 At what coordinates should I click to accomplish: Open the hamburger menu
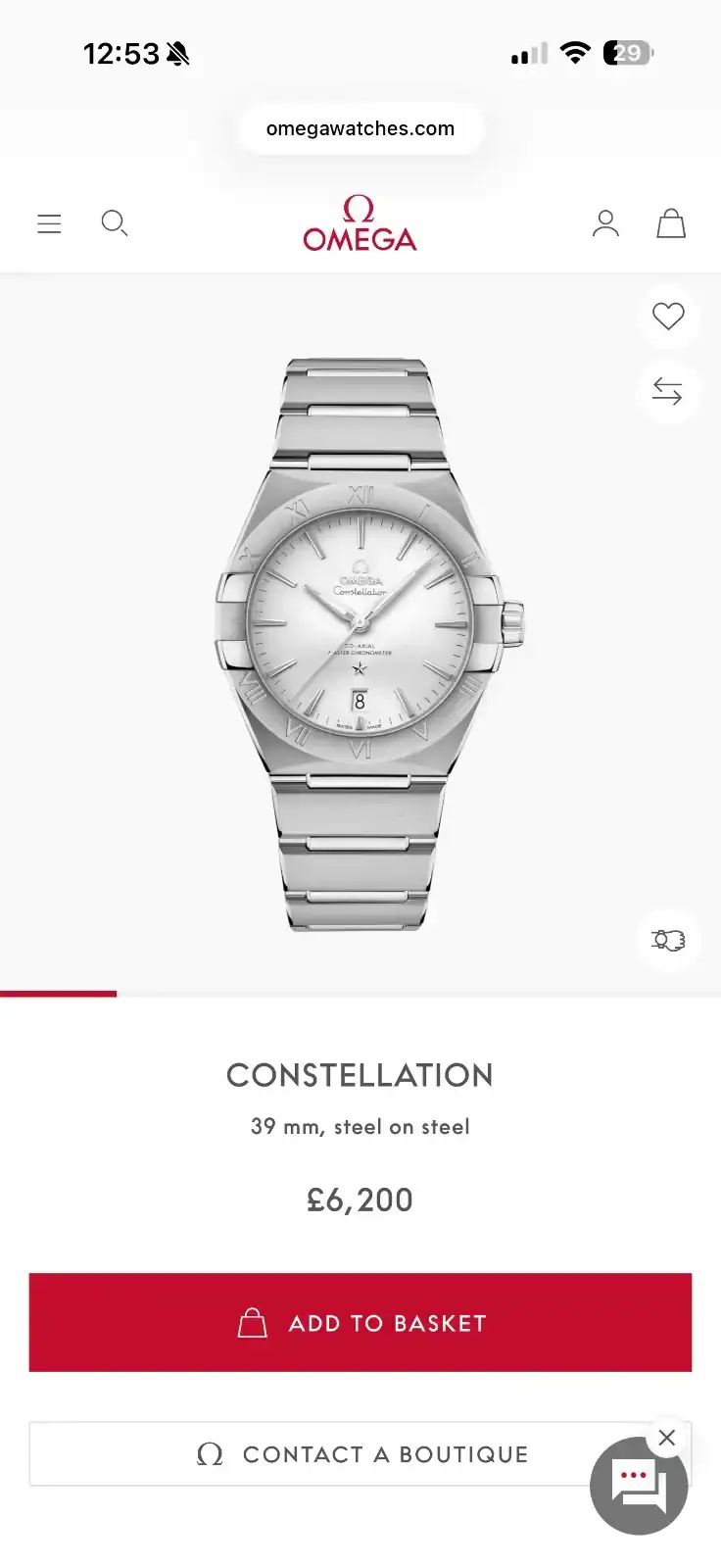point(49,223)
